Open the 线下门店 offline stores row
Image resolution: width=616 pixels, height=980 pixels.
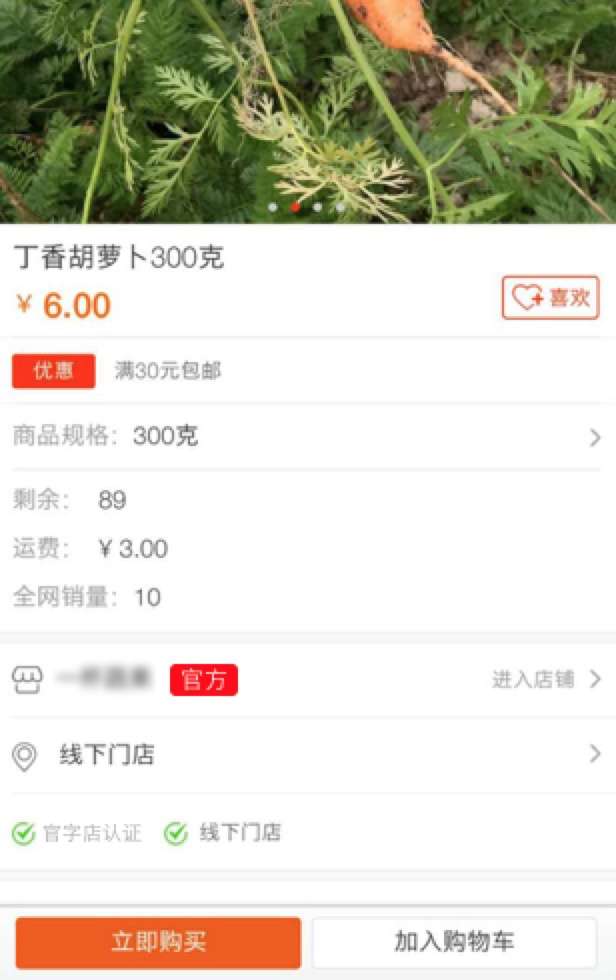coord(306,755)
